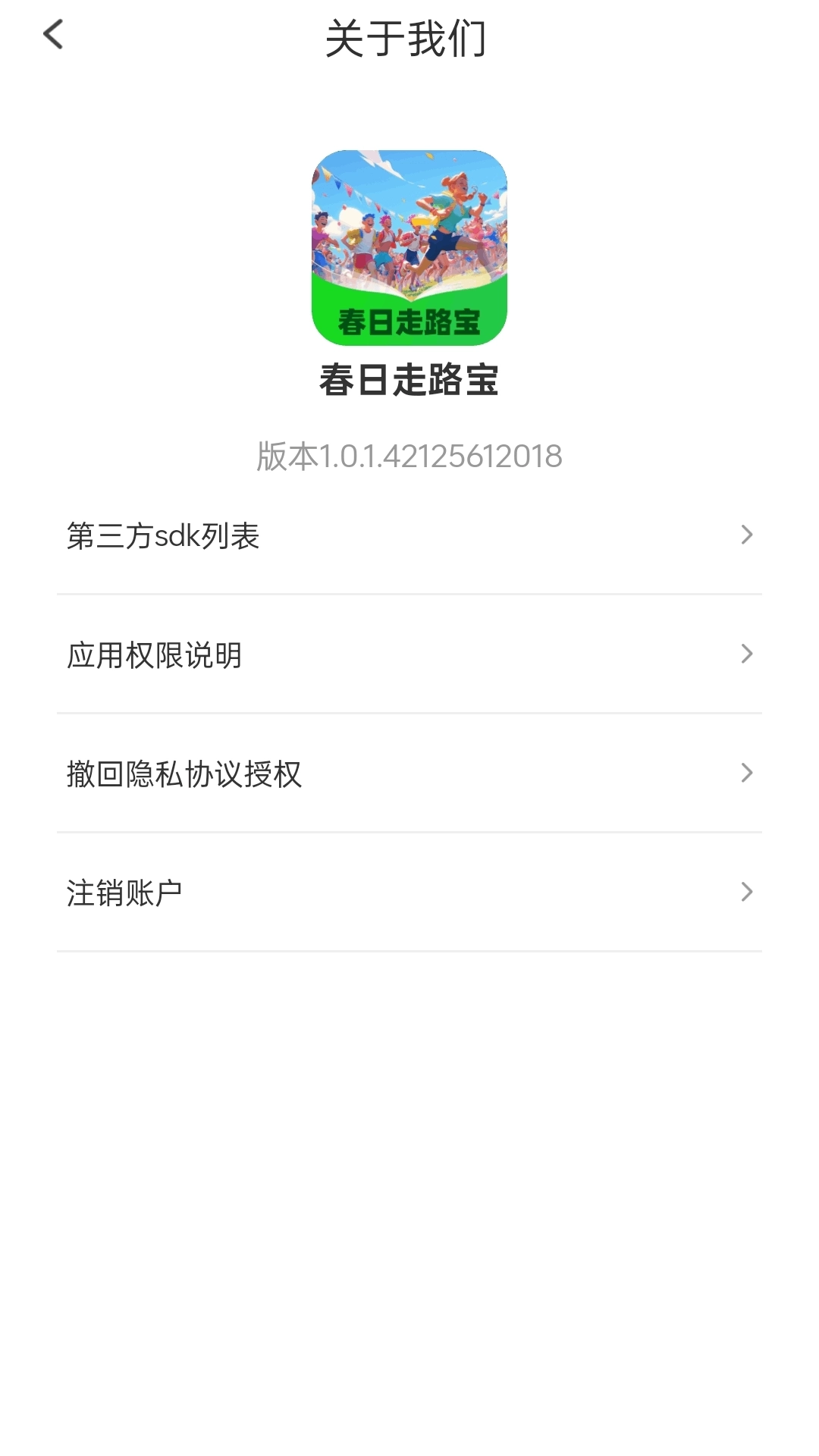This screenshot has height=1456, width=819.
Task: Tap the arrow beside 应用权限说明
Action: pos(747,654)
